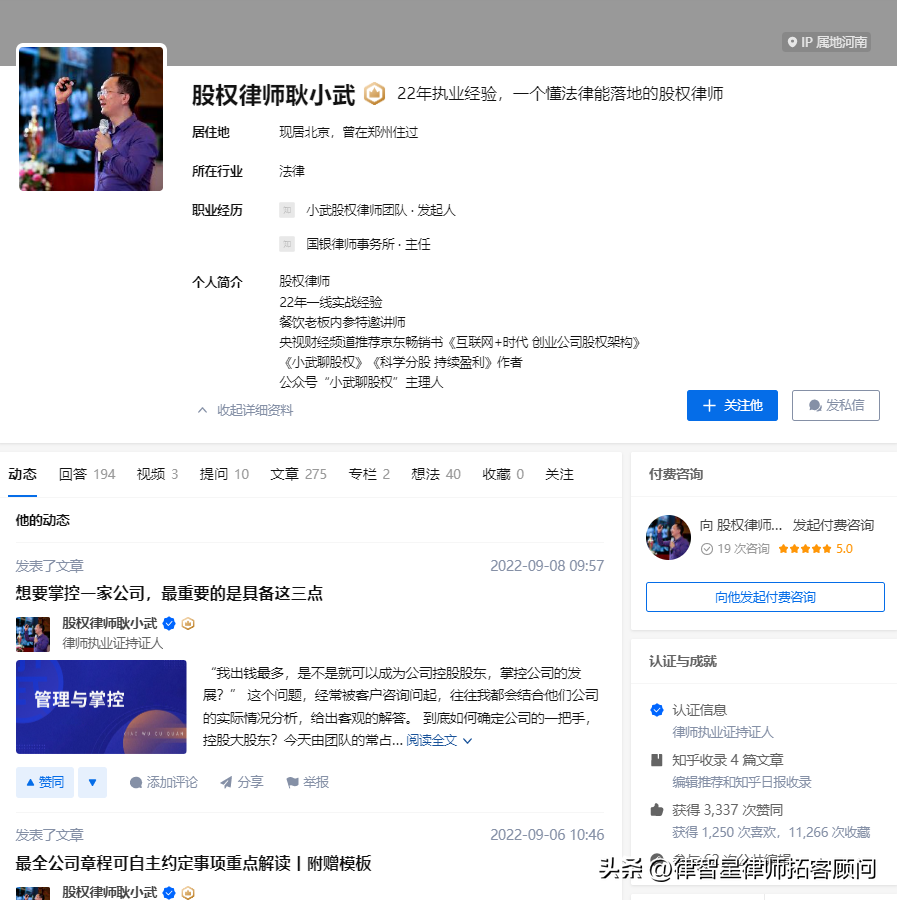Viewport: 897px width, 900px height.
Task: Share the article via 分享
Action: pyautogui.click(x=242, y=782)
